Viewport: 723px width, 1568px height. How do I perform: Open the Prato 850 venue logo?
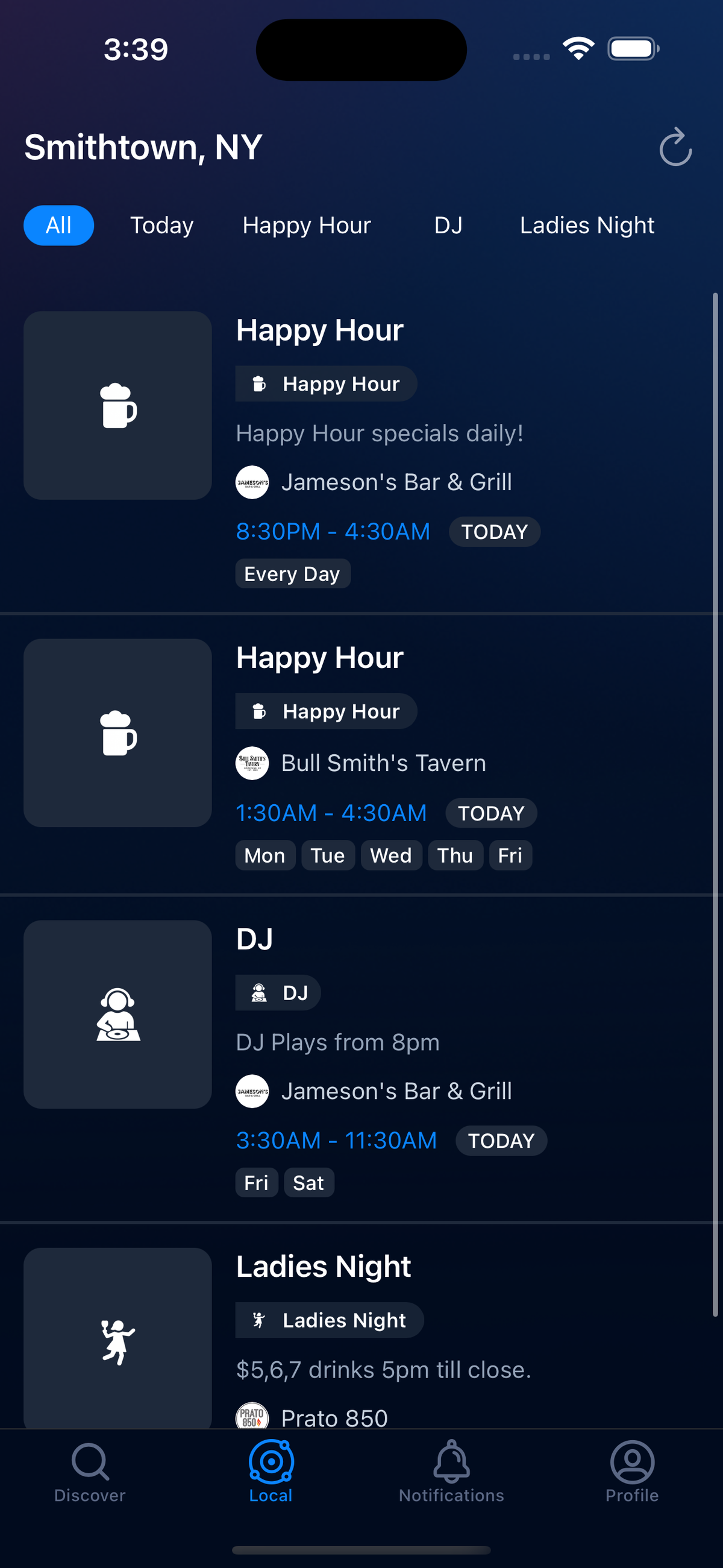(252, 1415)
